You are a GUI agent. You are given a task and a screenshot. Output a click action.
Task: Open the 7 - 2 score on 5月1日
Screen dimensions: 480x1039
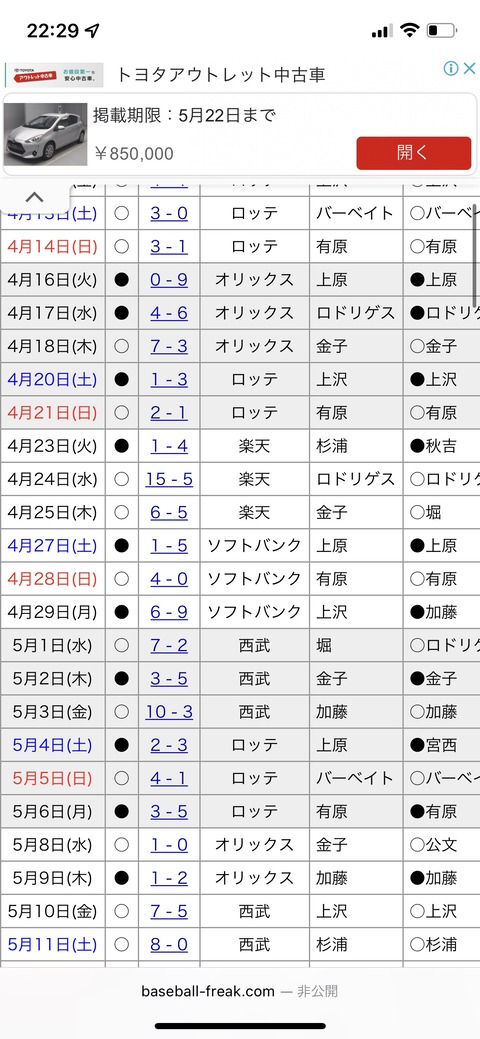click(x=169, y=645)
